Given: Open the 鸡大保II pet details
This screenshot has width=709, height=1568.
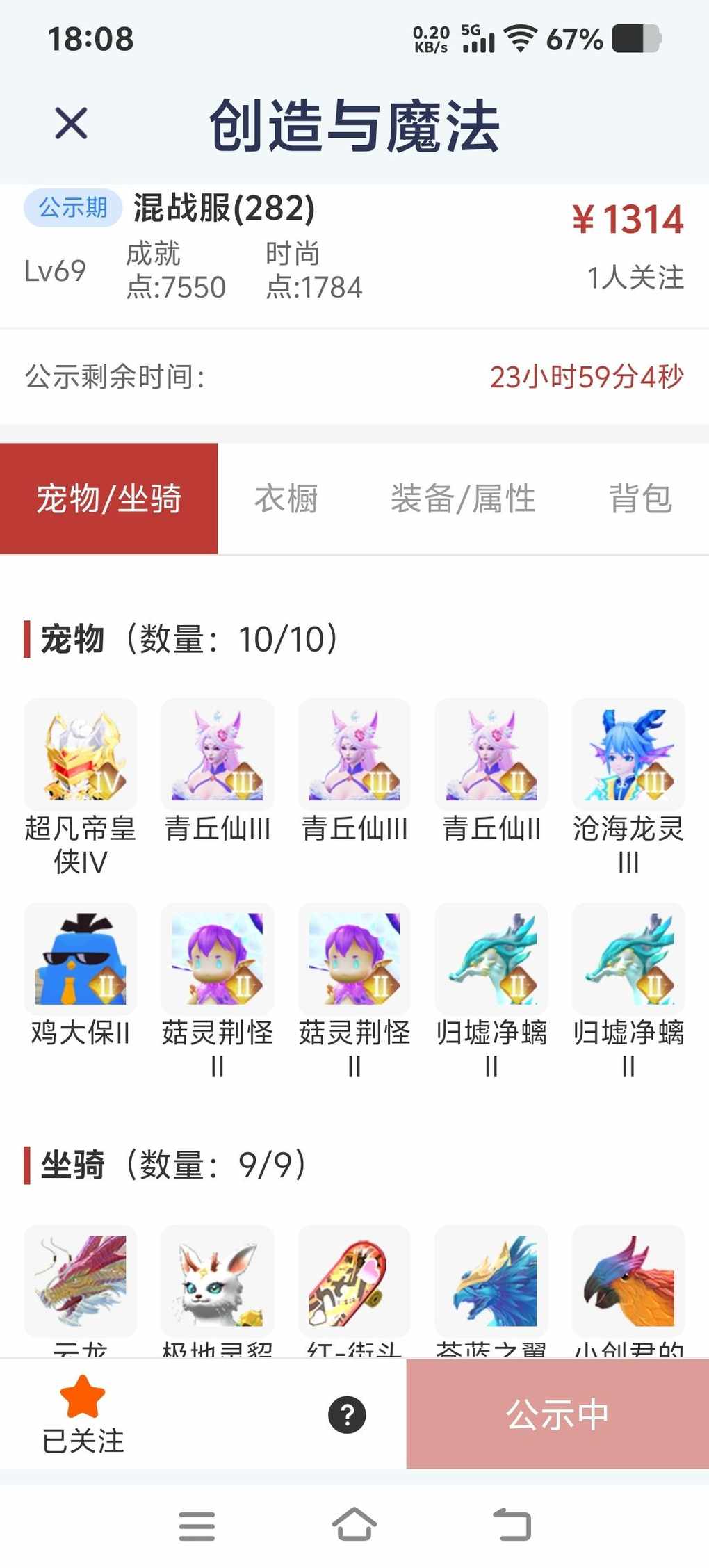Looking at the screenshot, I should coord(81,958).
